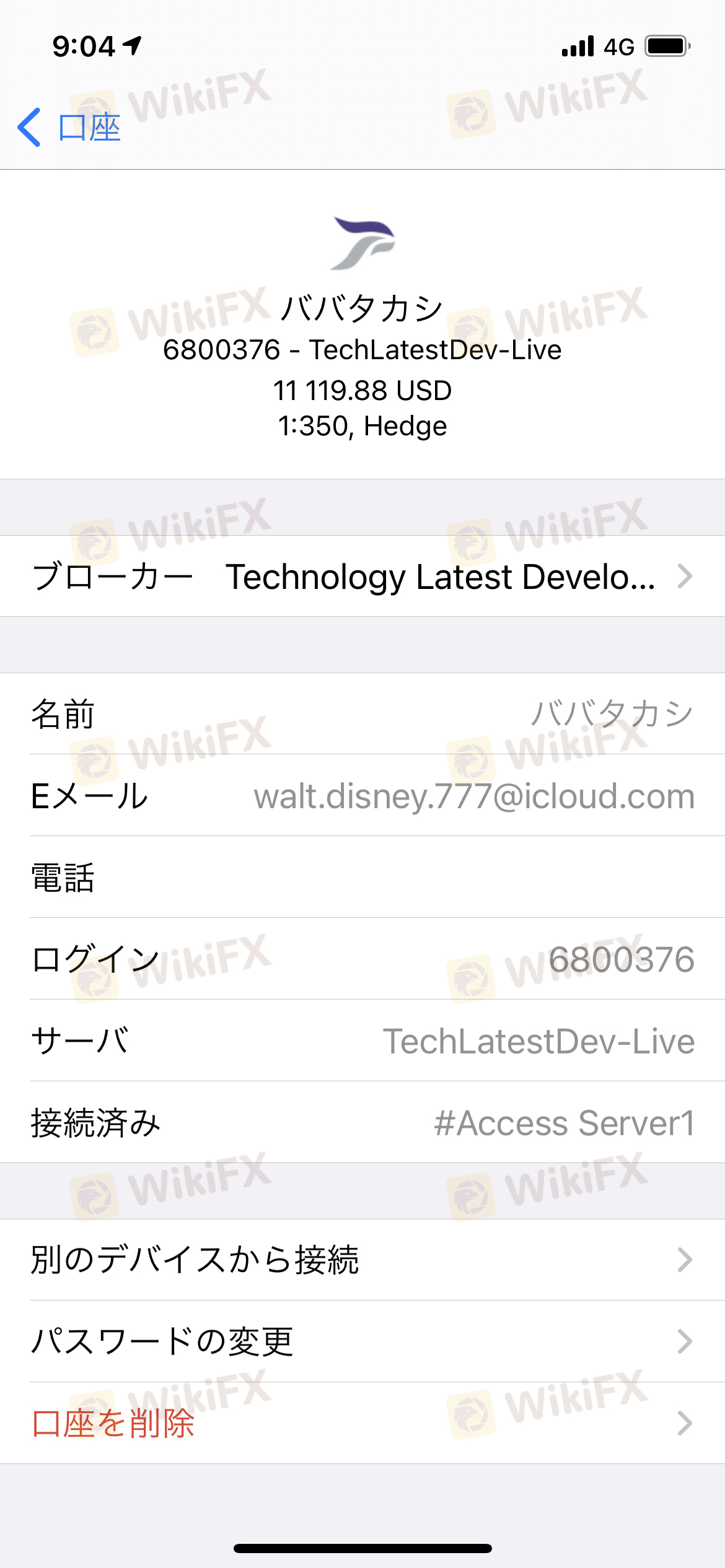Image resolution: width=725 pixels, height=1568 pixels.
Task: Tap 口座を削除 to delete the account
Action: [362, 1423]
